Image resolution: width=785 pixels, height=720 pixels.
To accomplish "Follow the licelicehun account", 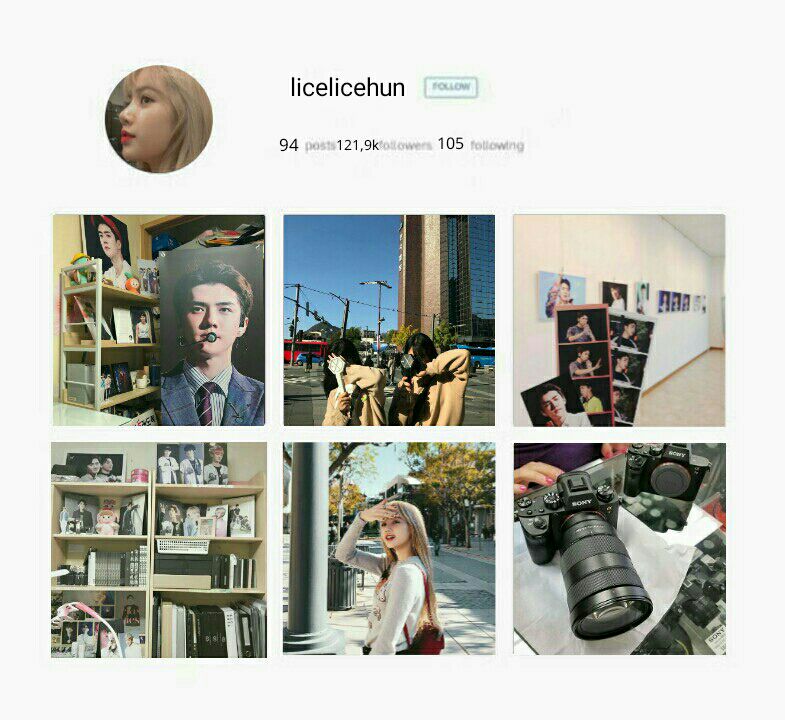I will point(451,87).
